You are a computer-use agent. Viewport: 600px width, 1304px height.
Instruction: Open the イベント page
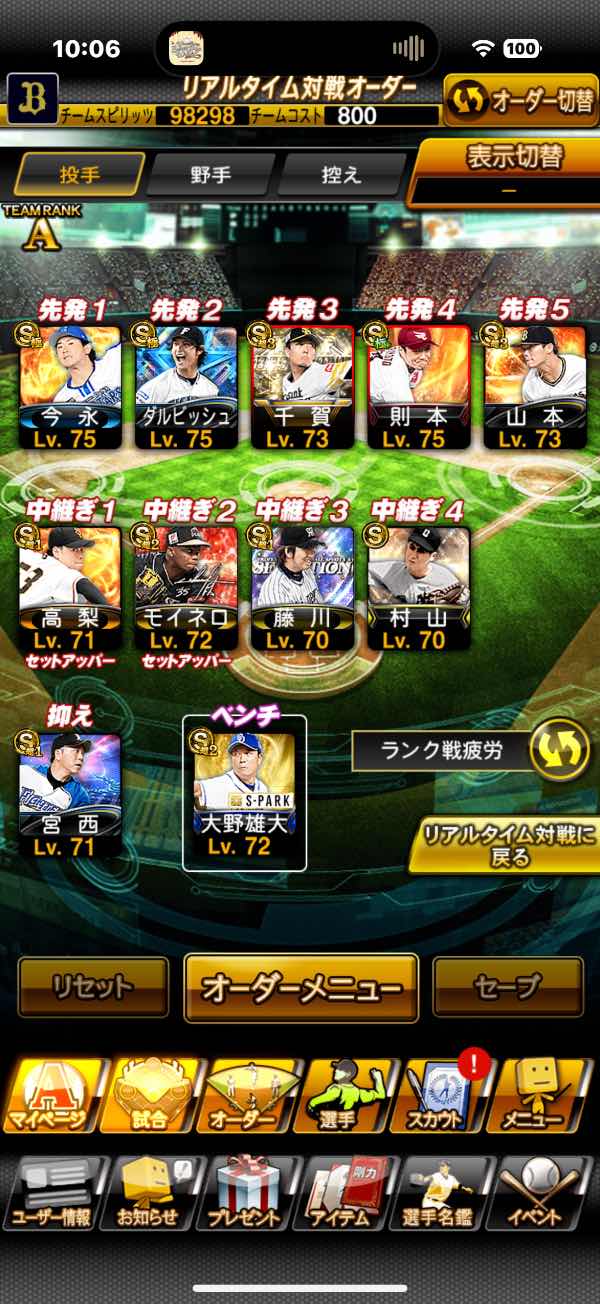click(545, 1194)
